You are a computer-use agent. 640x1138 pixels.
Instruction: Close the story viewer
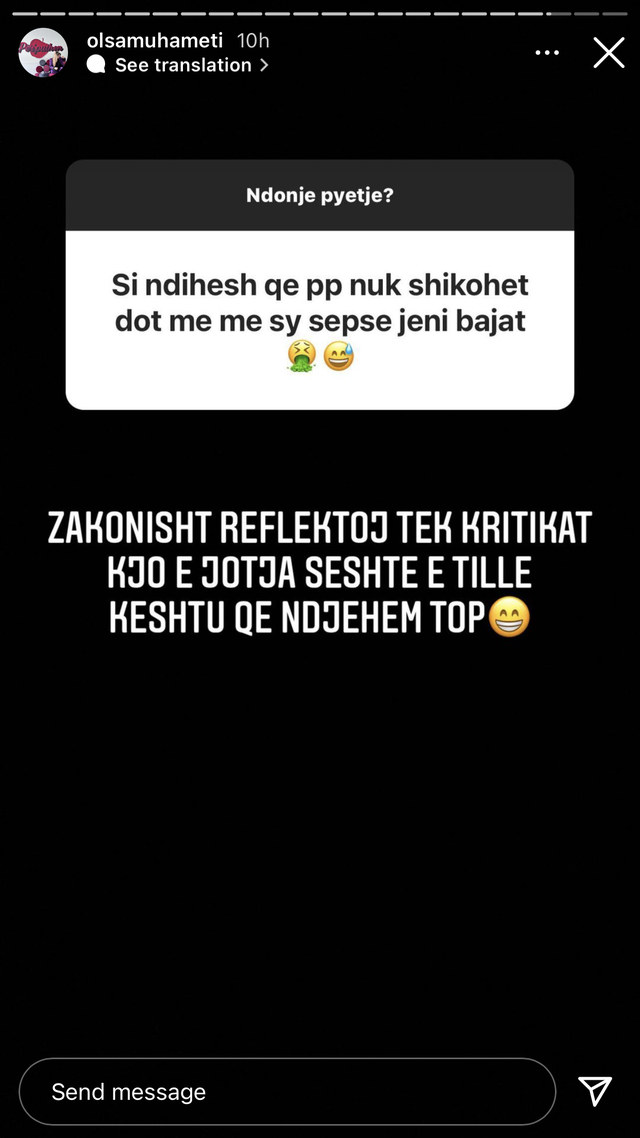pos(609,53)
